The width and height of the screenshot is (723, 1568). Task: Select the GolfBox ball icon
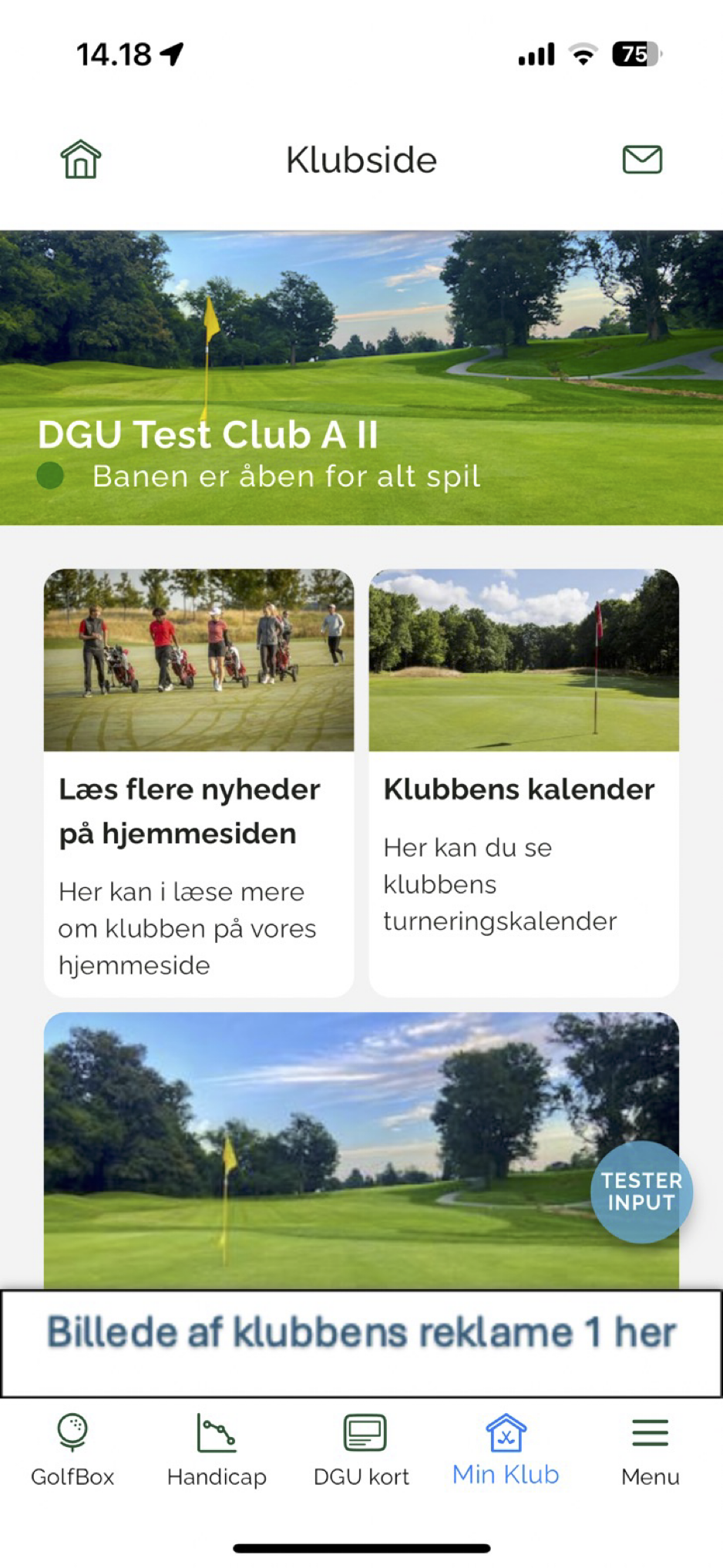pyautogui.click(x=73, y=1432)
